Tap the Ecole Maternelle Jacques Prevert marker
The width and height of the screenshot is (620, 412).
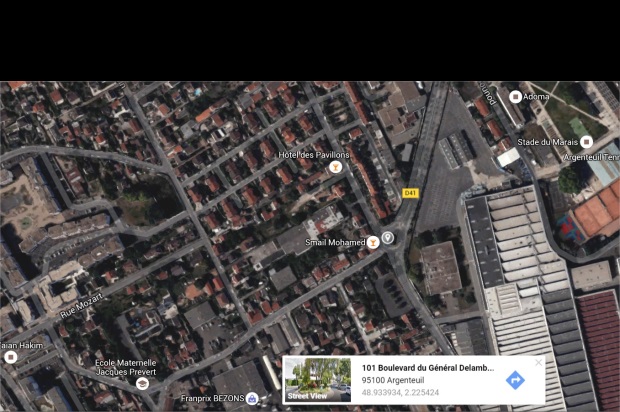(x=142, y=383)
